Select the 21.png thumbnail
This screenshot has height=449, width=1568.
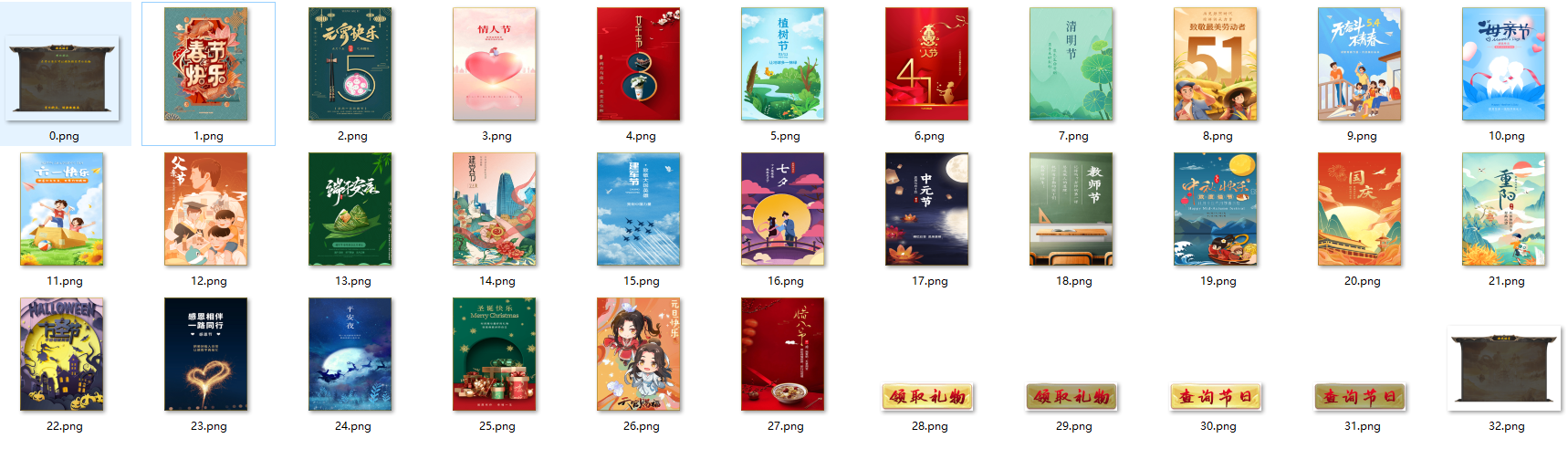click(1504, 210)
